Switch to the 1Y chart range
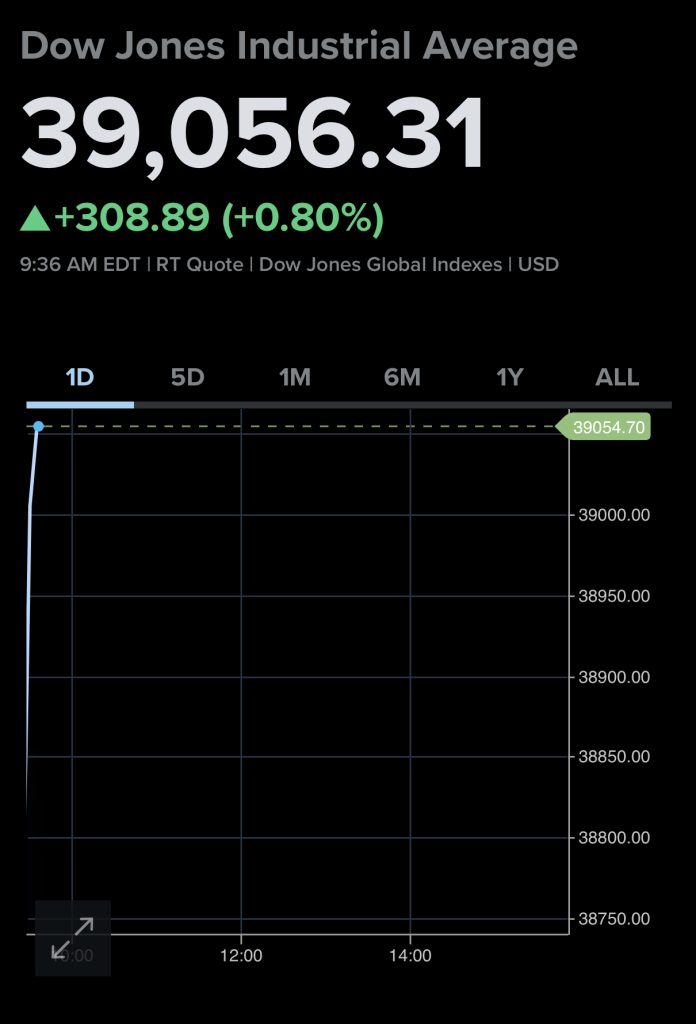The height and width of the screenshot is (1024, 696). [x=510, y=377]
